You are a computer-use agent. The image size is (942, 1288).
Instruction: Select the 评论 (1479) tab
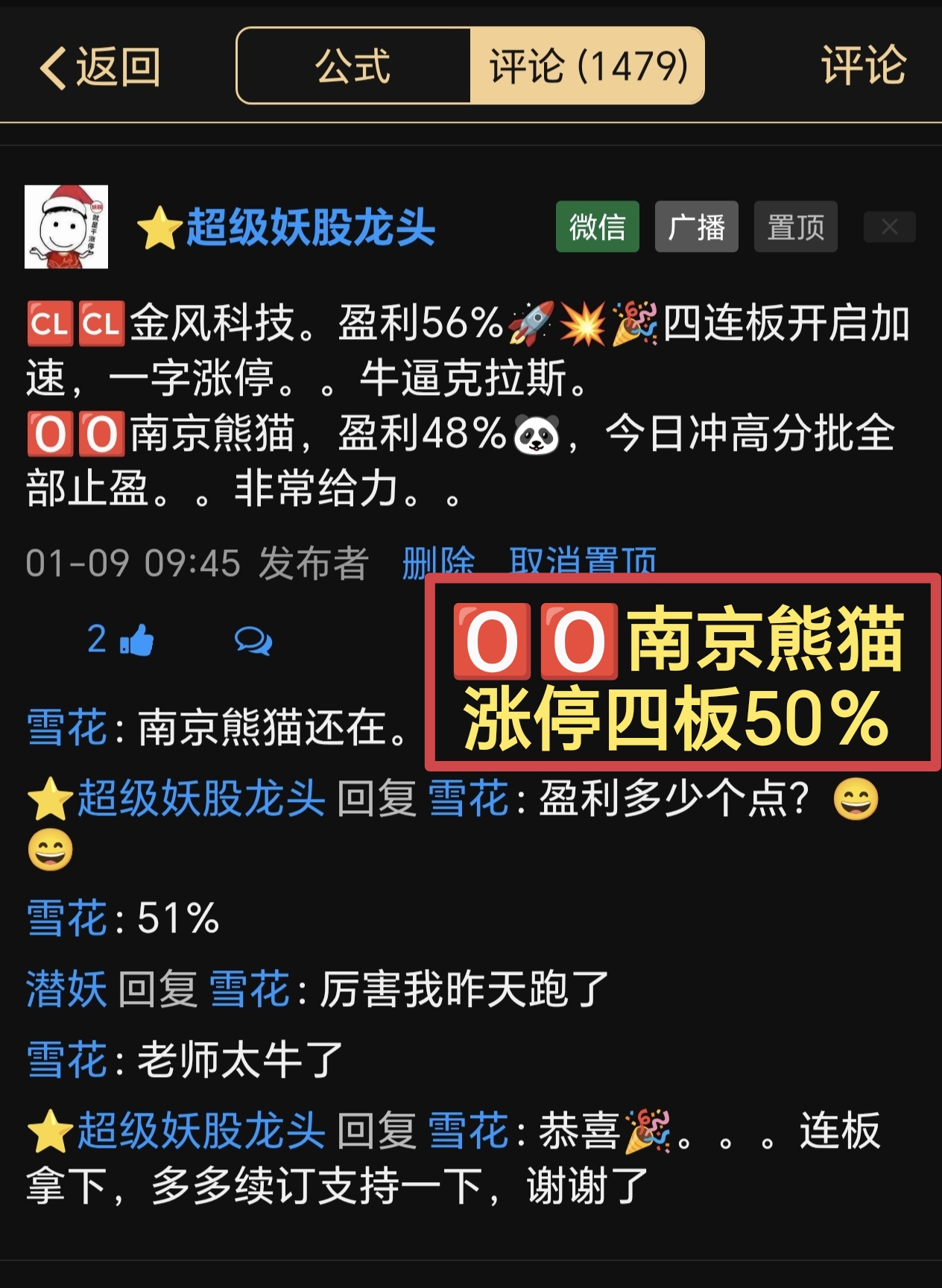587,66
